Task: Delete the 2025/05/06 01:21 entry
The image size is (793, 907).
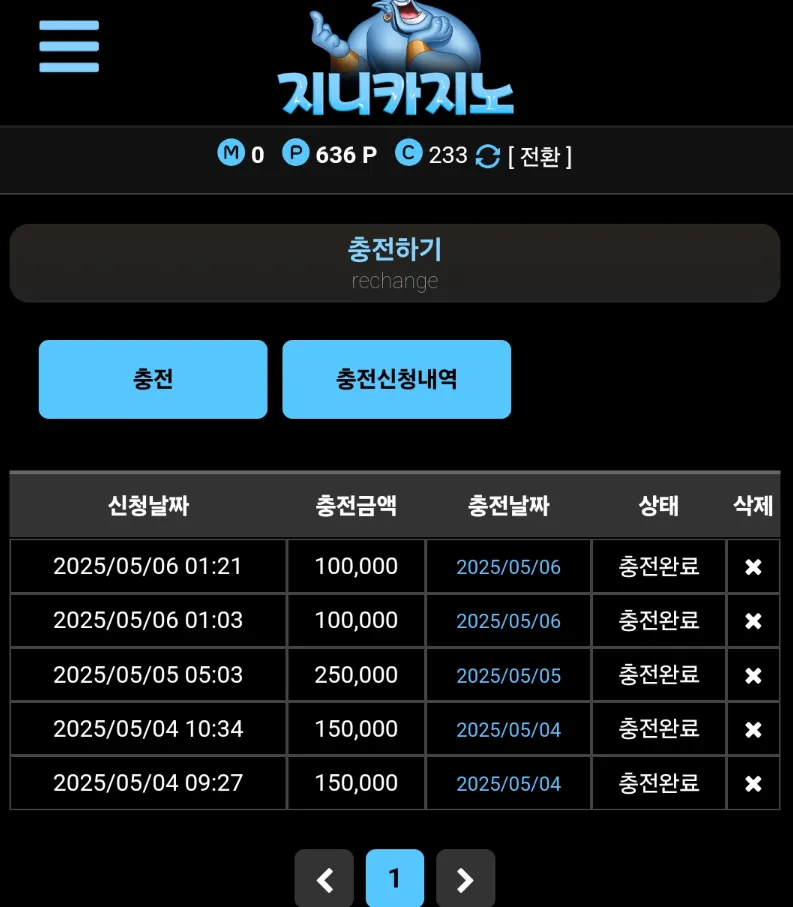Action: tap(753, 567)
